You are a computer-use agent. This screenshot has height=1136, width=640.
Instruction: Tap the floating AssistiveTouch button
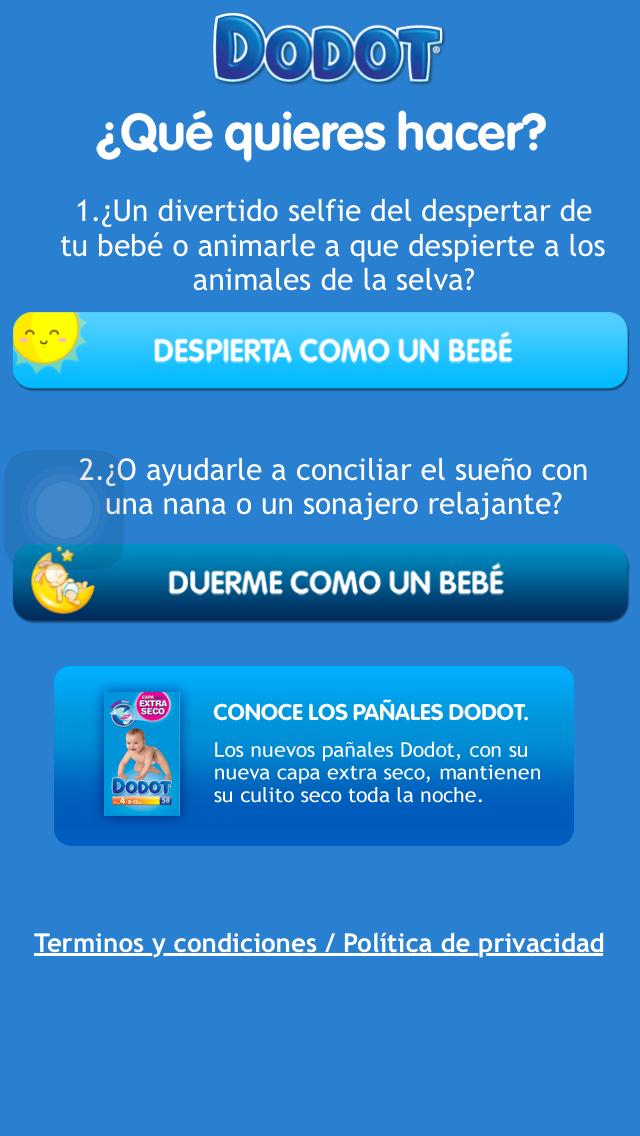[x=63, y=510]
